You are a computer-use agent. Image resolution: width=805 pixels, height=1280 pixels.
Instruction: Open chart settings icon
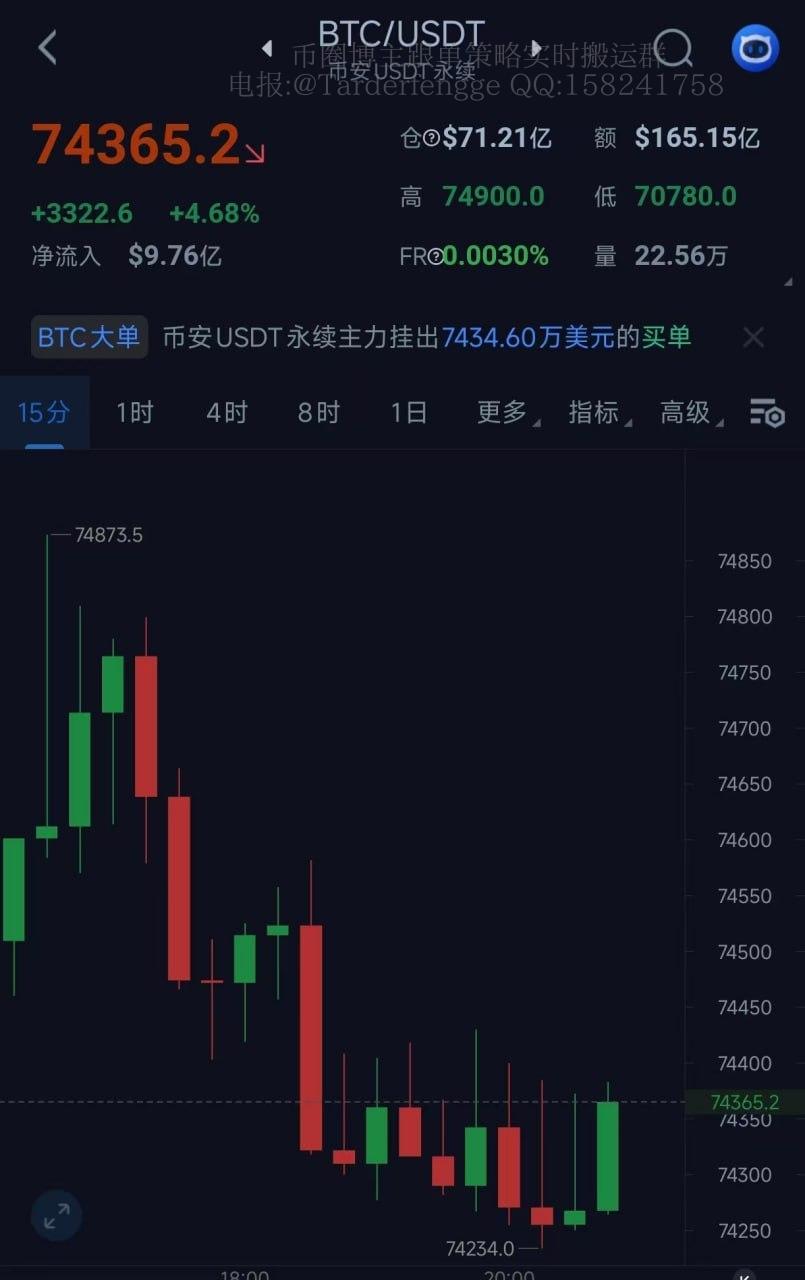767,412
